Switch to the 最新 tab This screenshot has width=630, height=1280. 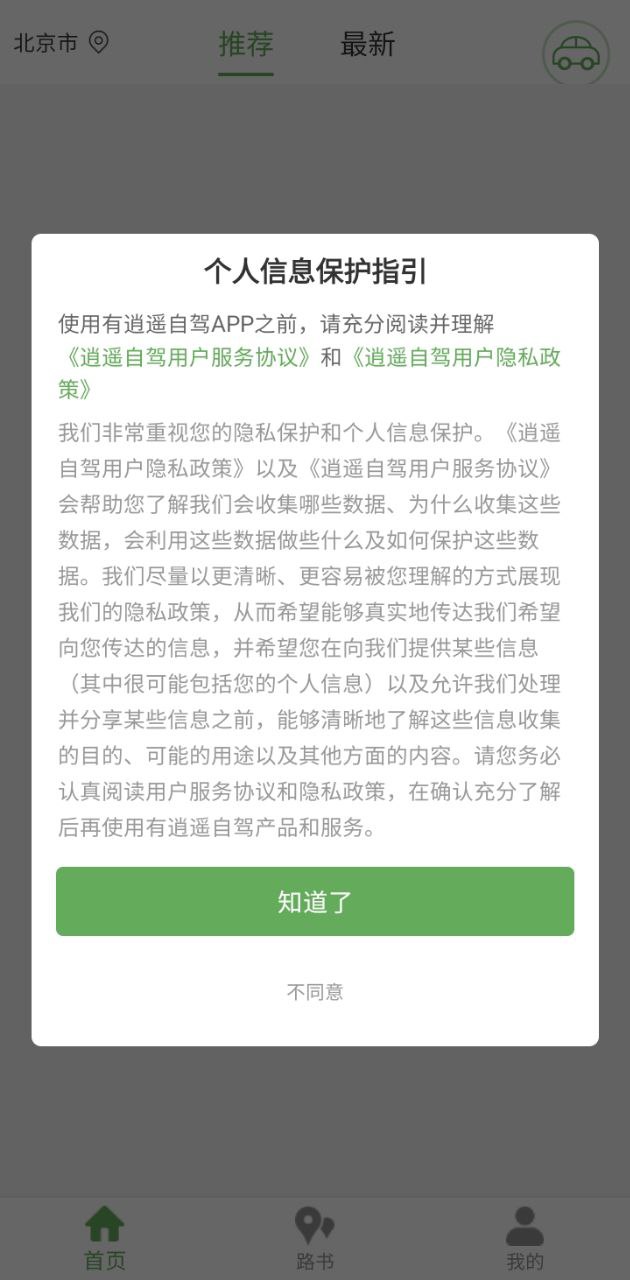[367, 45]
